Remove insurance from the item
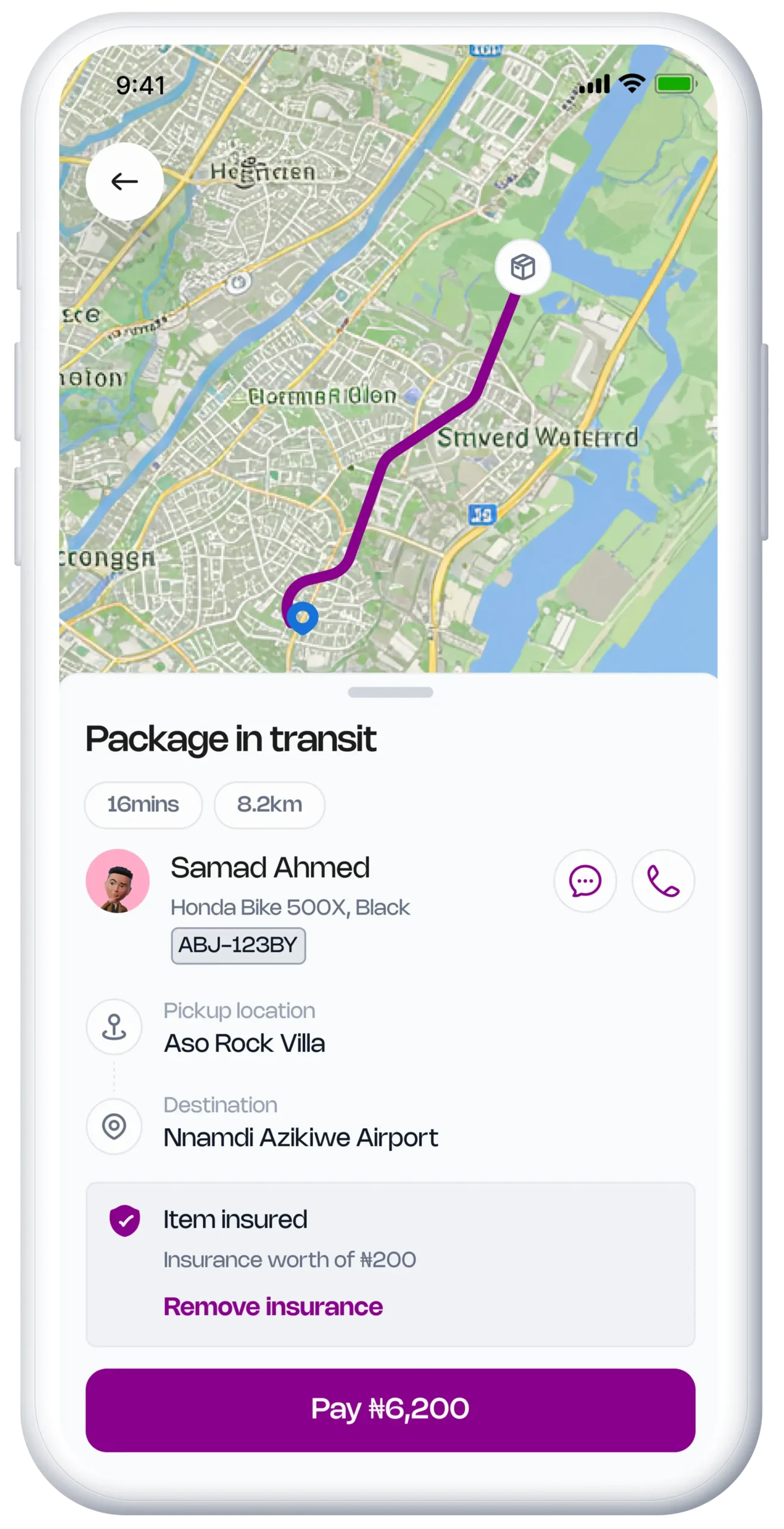Image resolution: width=784 pixels, height=1529 pixels. 273,1306
